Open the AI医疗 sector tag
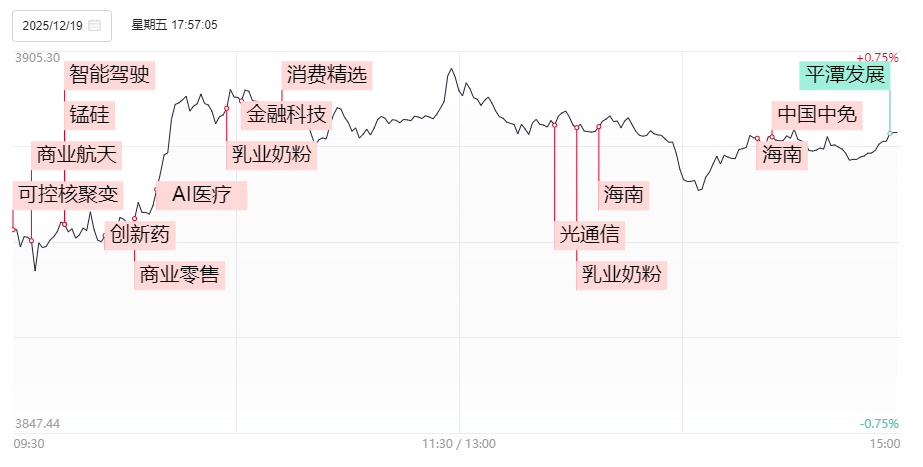 pos(202,194)
